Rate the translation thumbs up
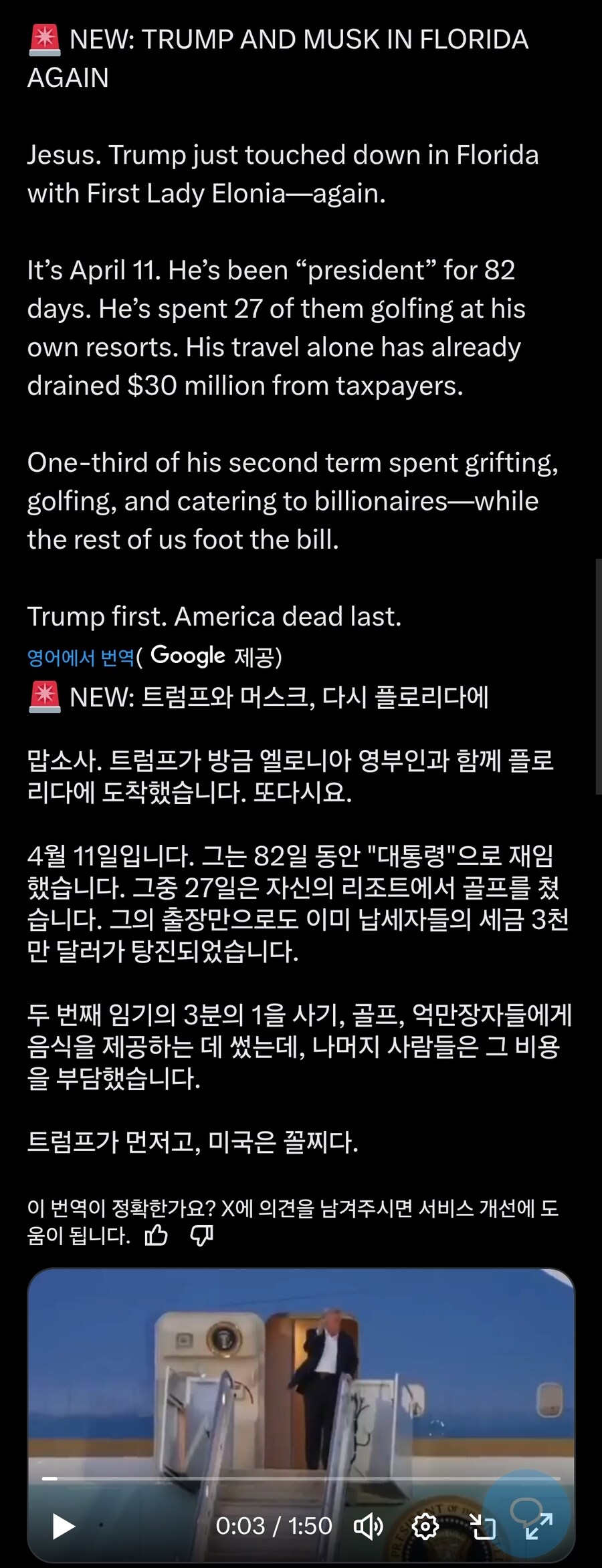Screen dimensions: 602x1568 157,1235
